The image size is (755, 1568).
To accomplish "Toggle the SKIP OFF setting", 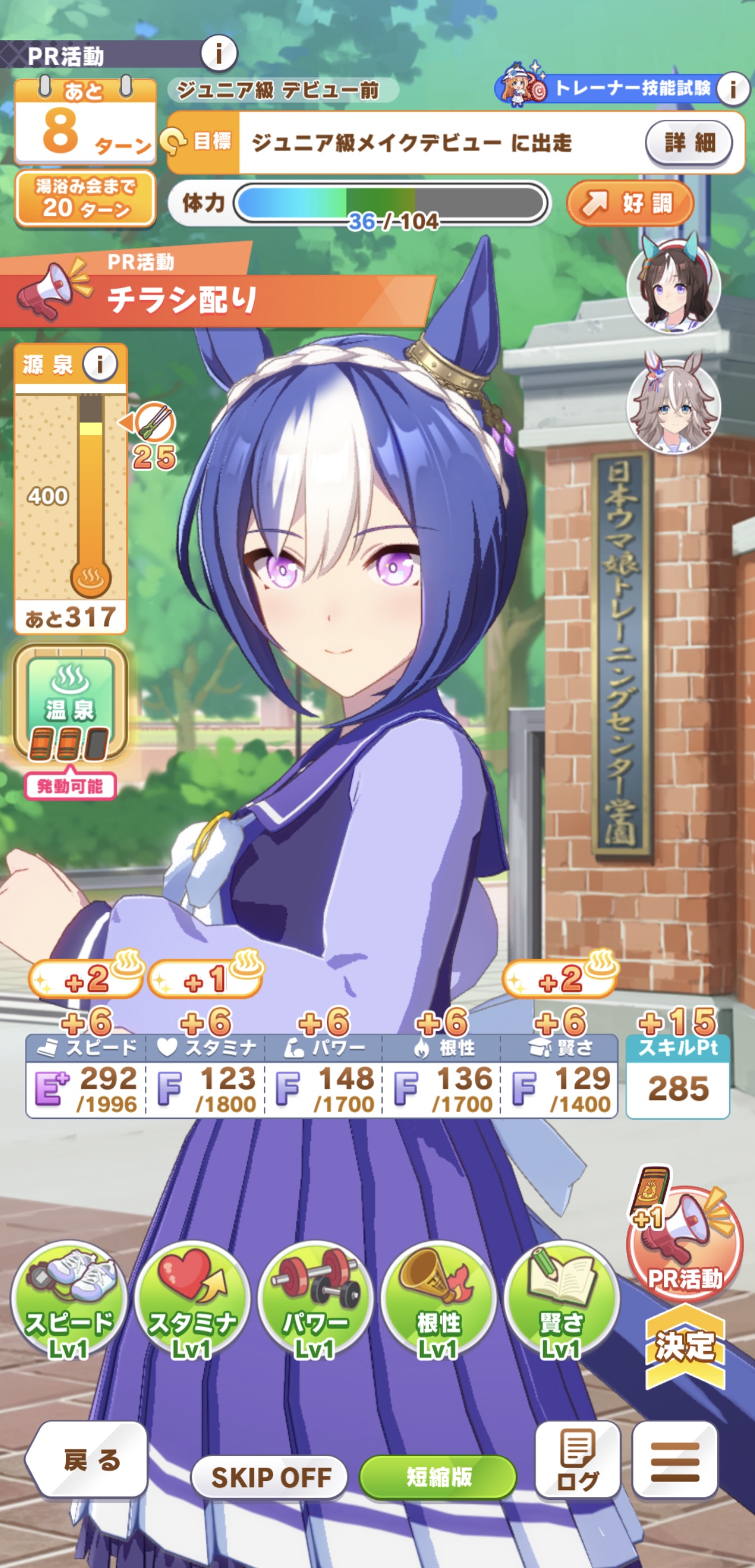I will click(270, 1477).
